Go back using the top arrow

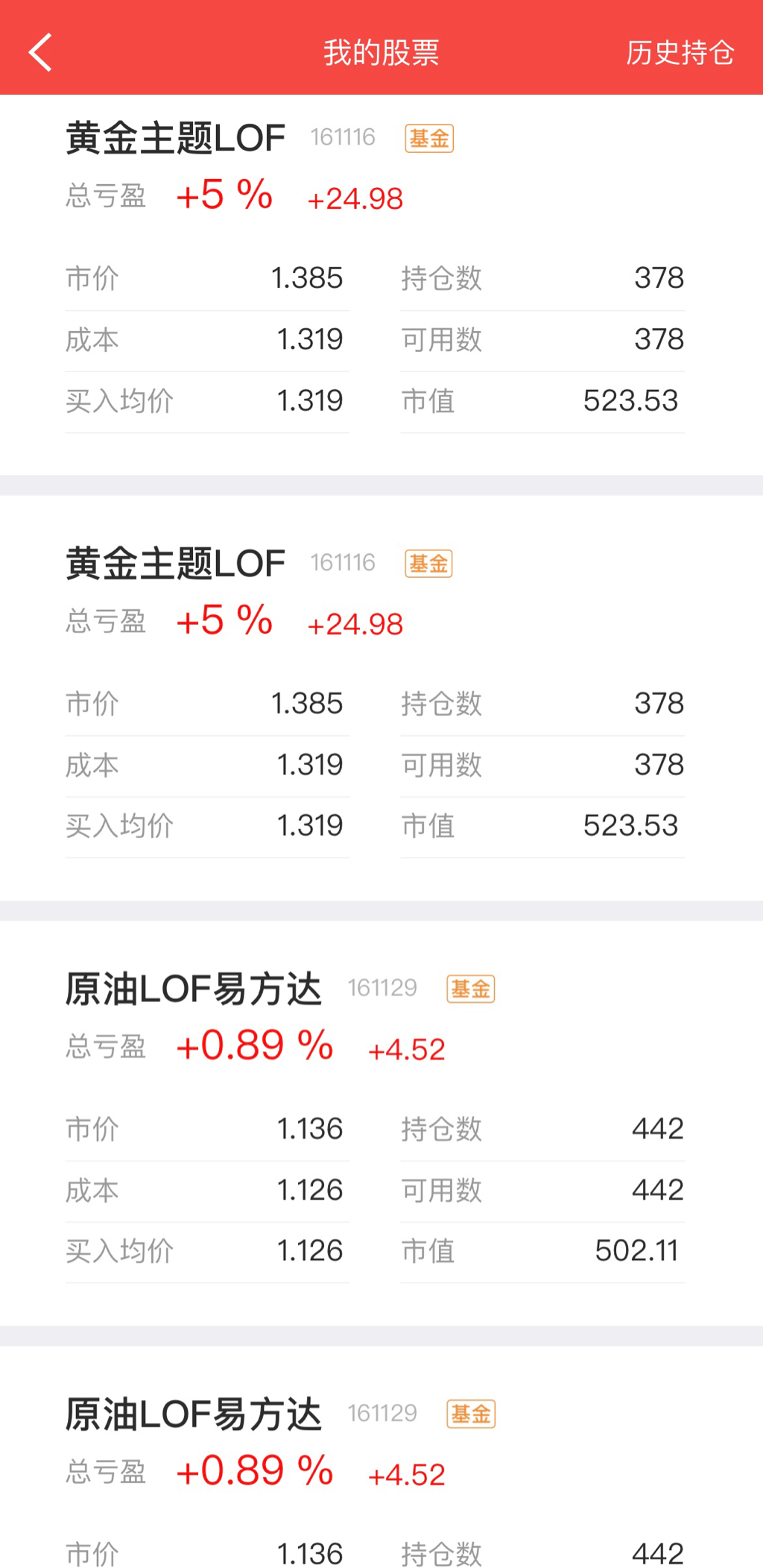point(40,52)
